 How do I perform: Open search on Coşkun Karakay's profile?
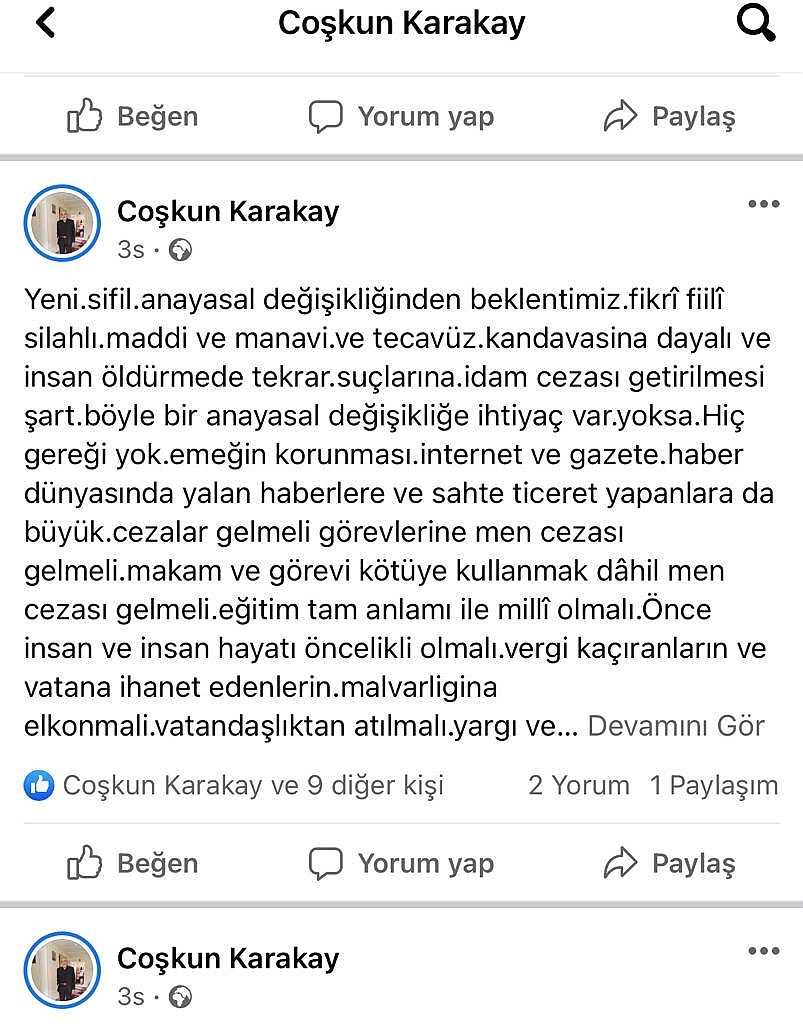click(755, 22)
